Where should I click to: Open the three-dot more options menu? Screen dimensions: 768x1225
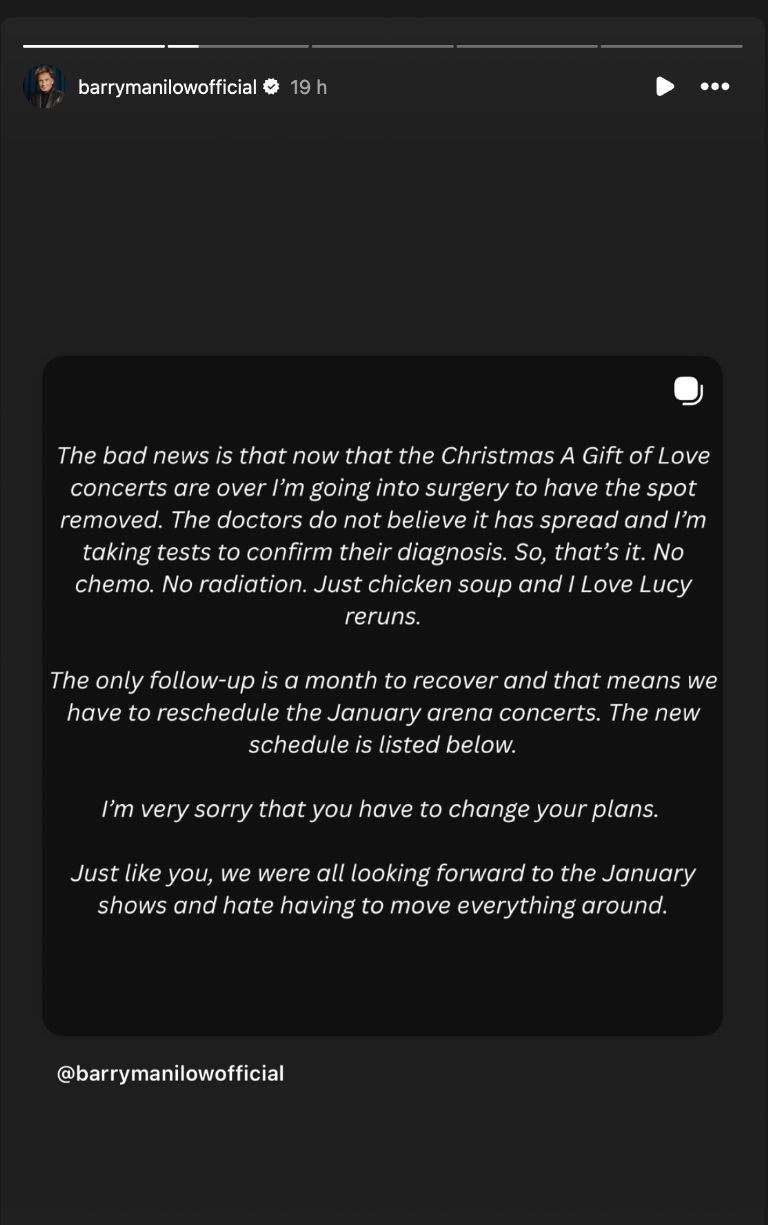715,87
